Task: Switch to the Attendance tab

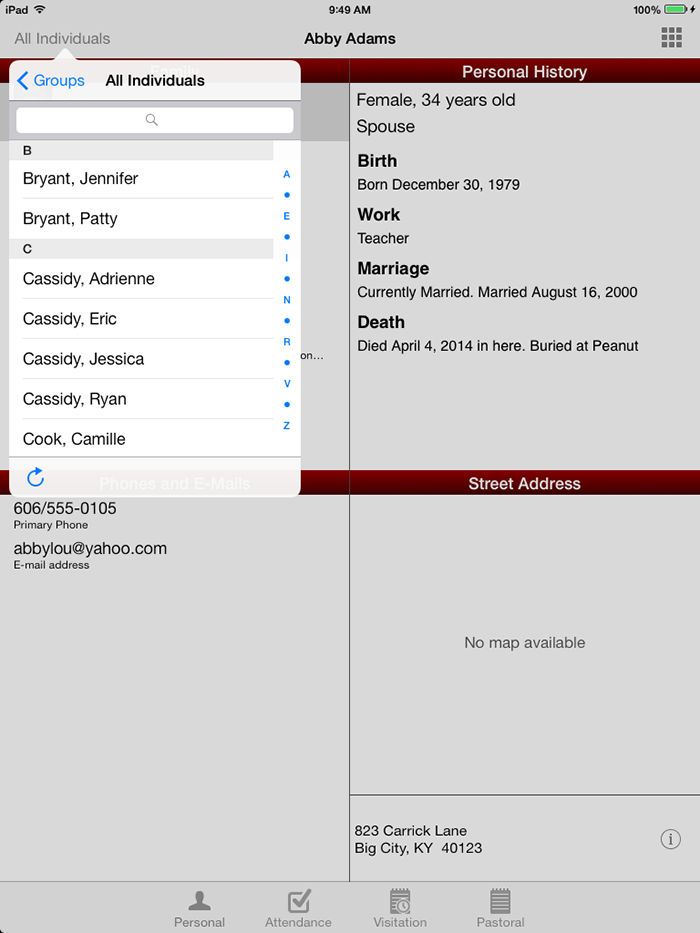Action: pyautogui.click(x=298, y=909)
